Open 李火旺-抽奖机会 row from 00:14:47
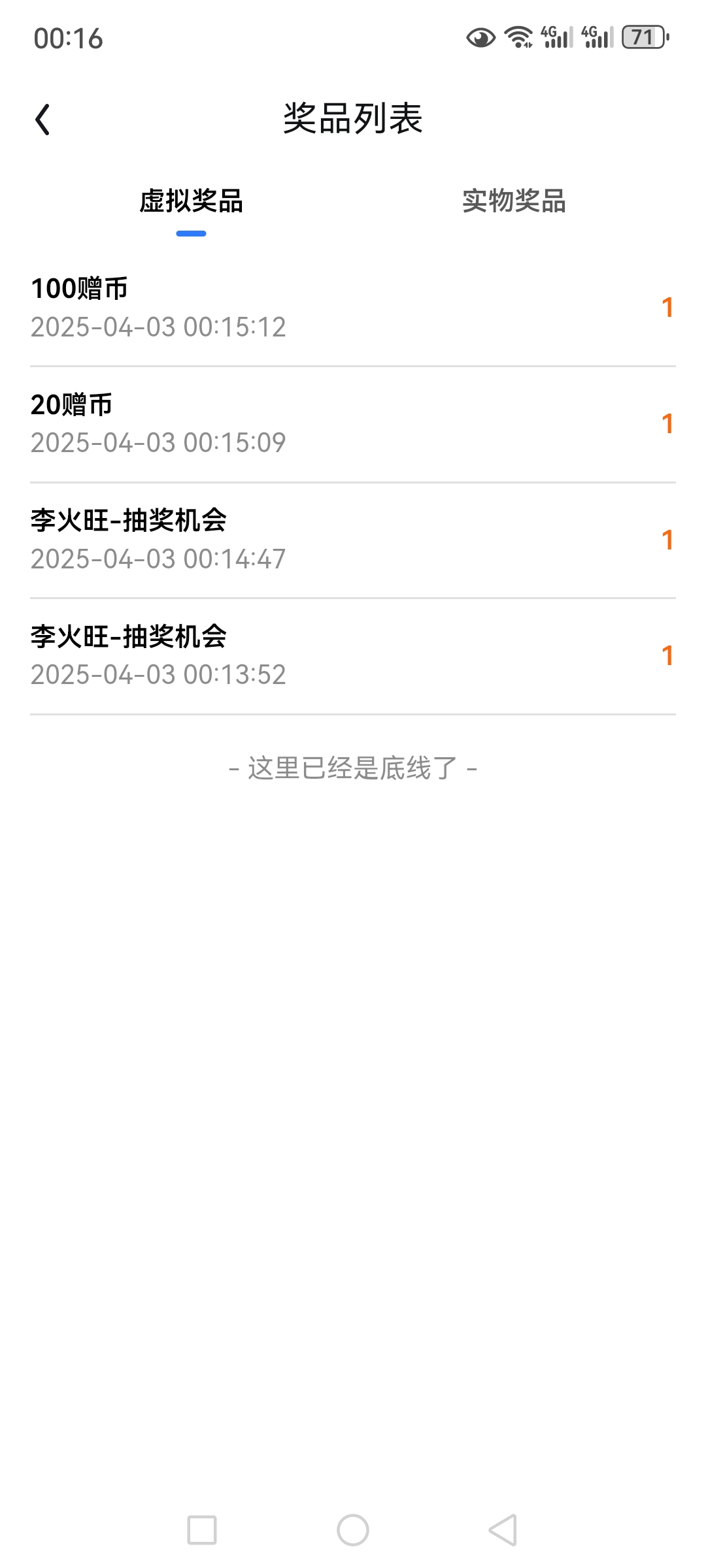This screenshot has width=706, height=1568. (x=353, y=540)
